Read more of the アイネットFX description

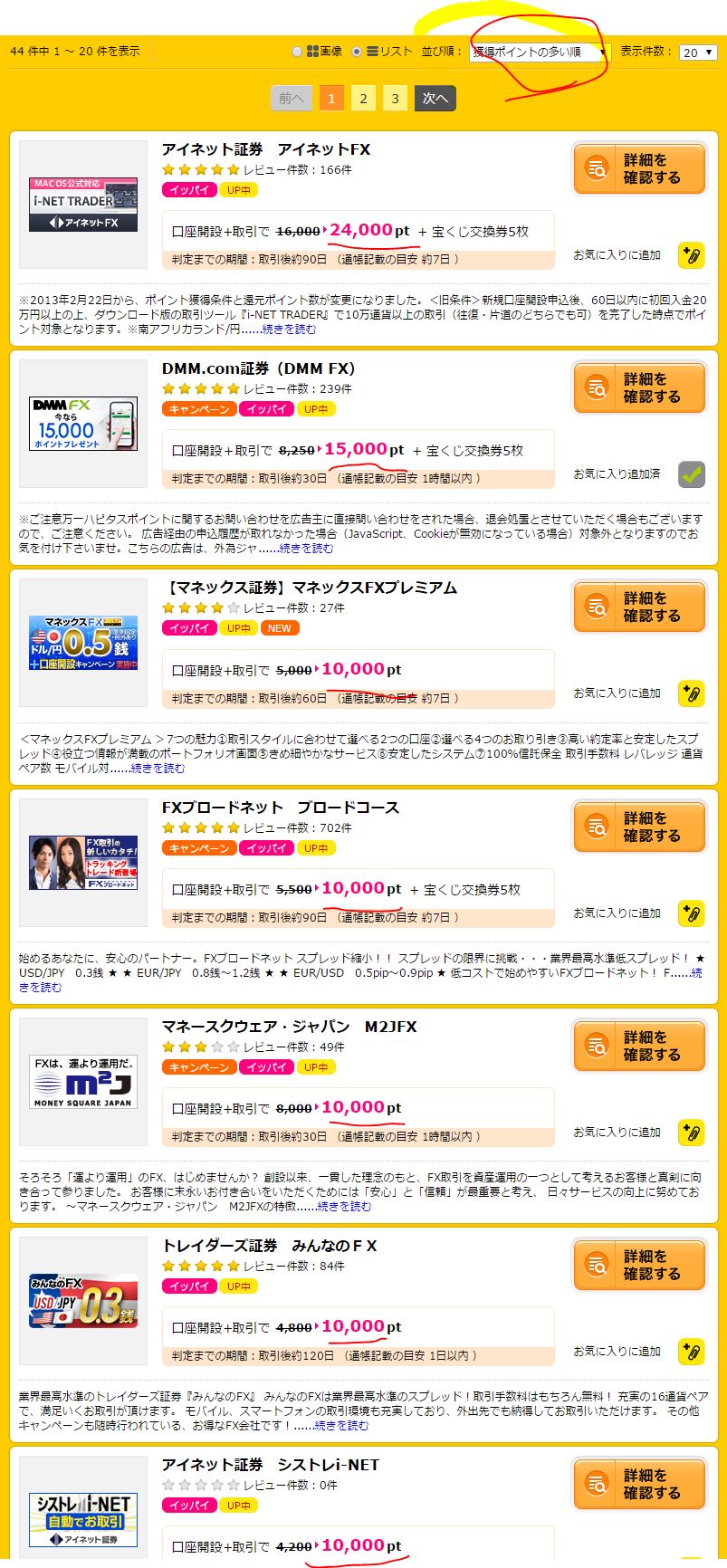click(x=289, y=330)
